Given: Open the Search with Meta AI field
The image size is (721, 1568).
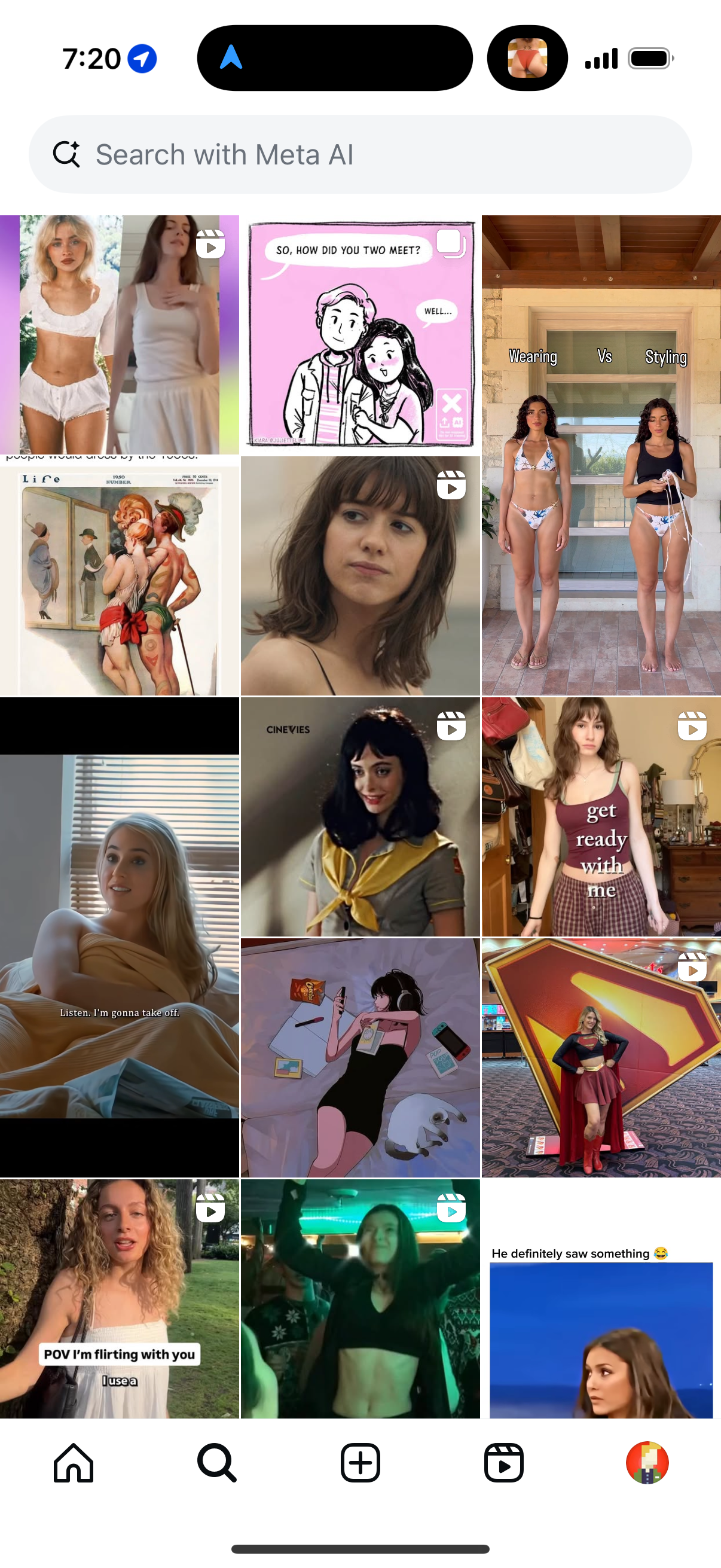Looking at the screenshot, I should click(359, 155).
